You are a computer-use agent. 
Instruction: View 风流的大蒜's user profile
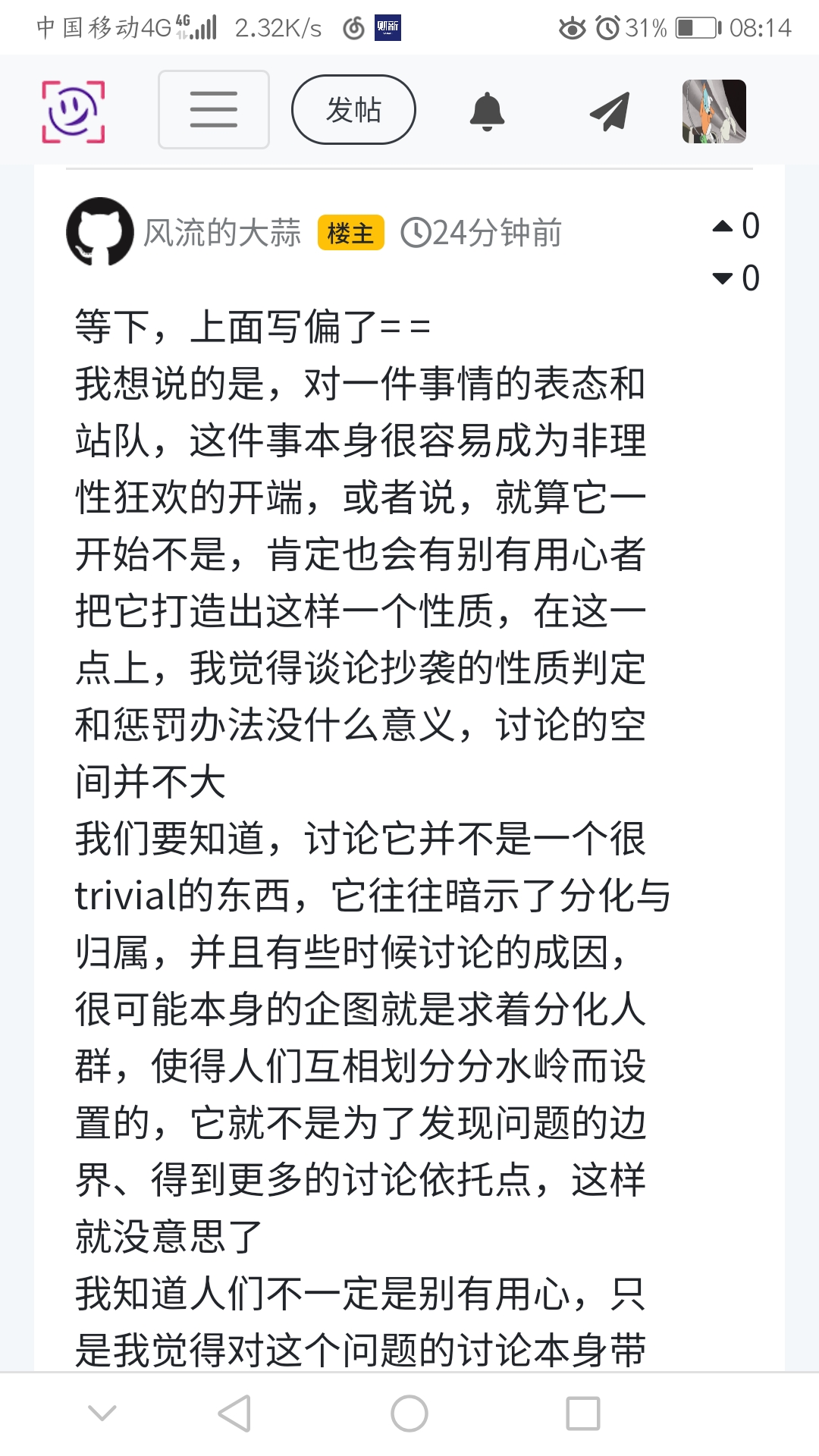tap(221, 233)
